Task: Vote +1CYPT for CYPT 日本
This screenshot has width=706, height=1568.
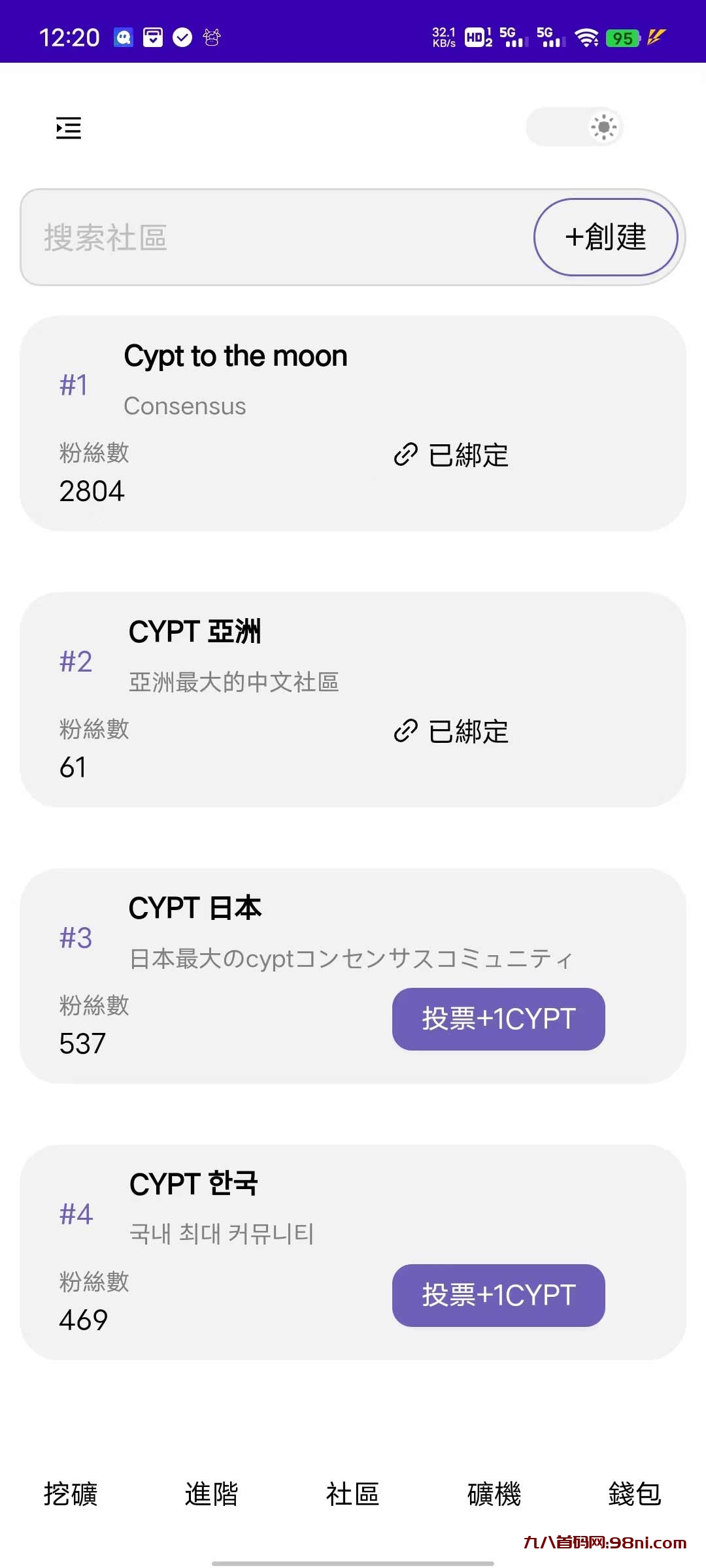Action: pyautogui.click(x=498, y=1019)
